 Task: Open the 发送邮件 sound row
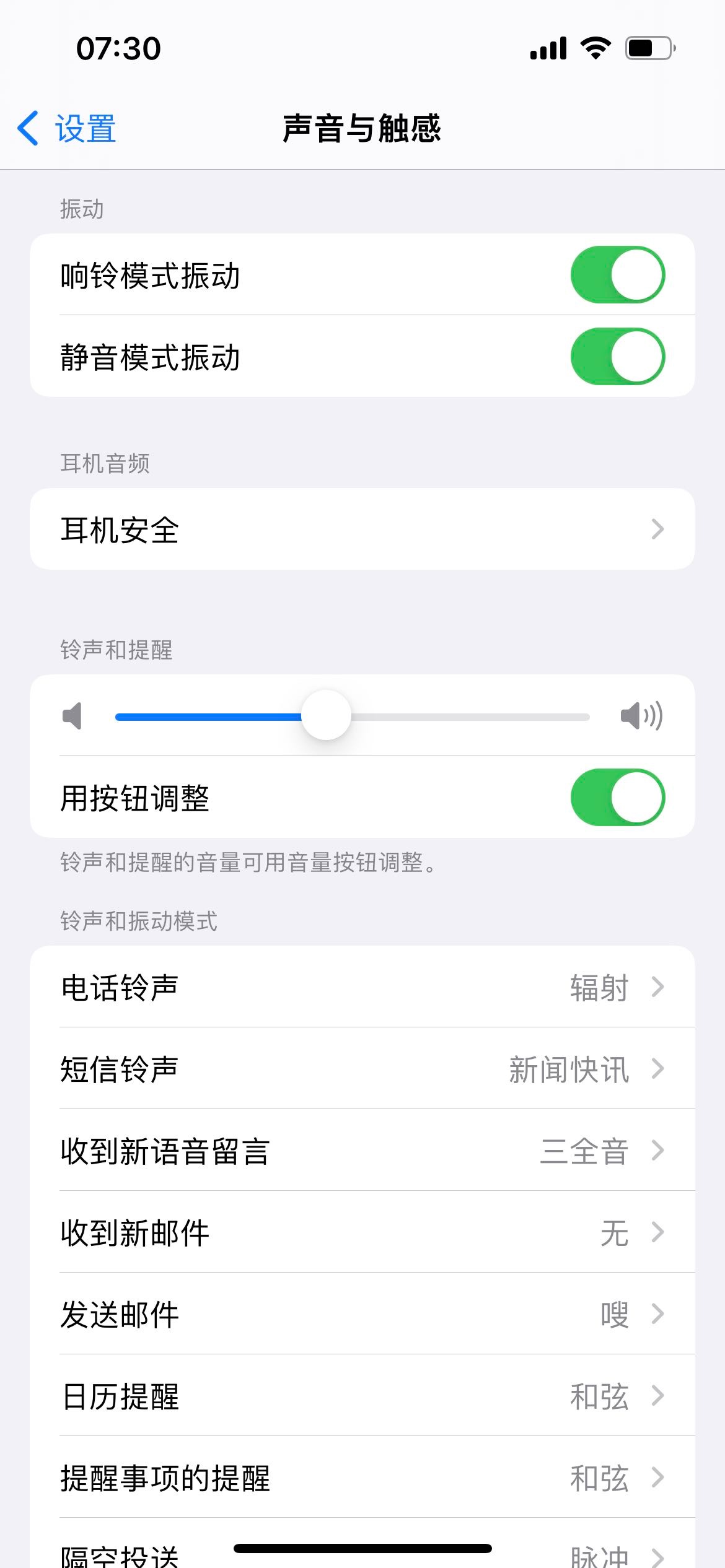(362, 1314)
